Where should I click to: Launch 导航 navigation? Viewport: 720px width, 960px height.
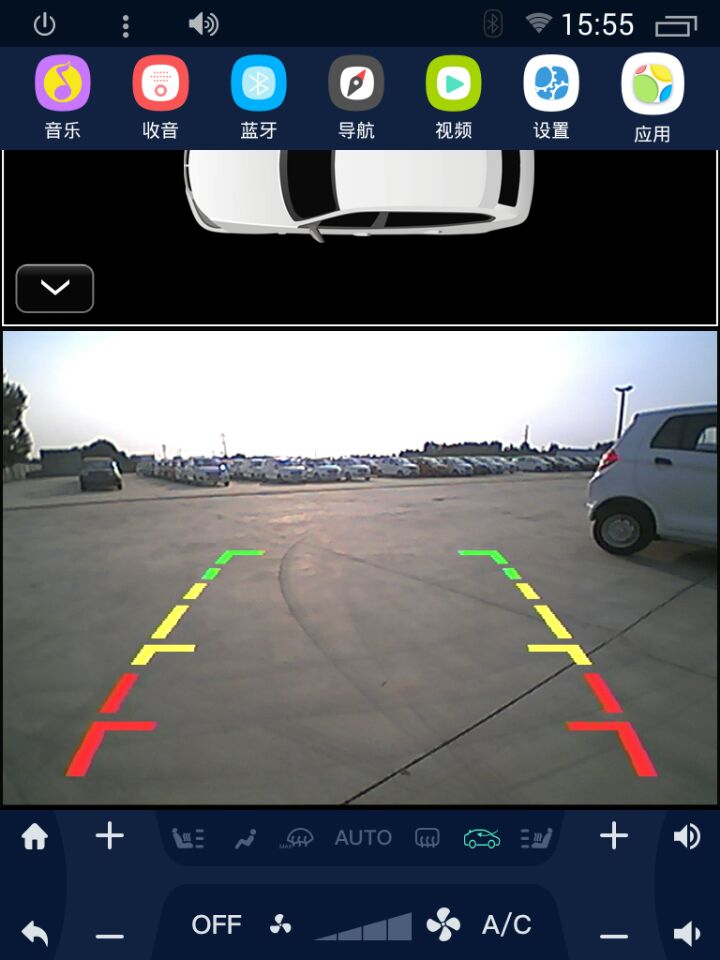pos(356,84)
